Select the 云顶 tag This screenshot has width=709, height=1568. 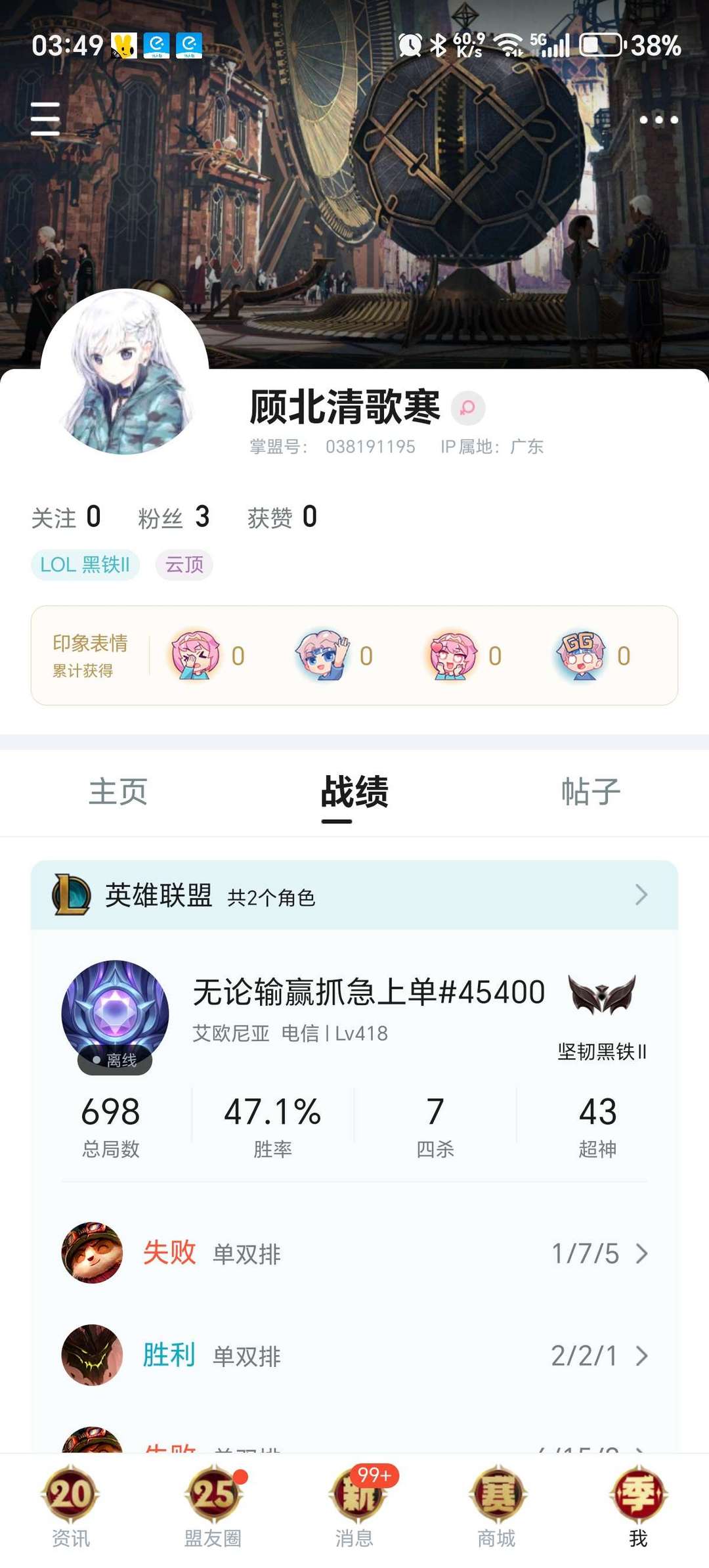point(184,565)
